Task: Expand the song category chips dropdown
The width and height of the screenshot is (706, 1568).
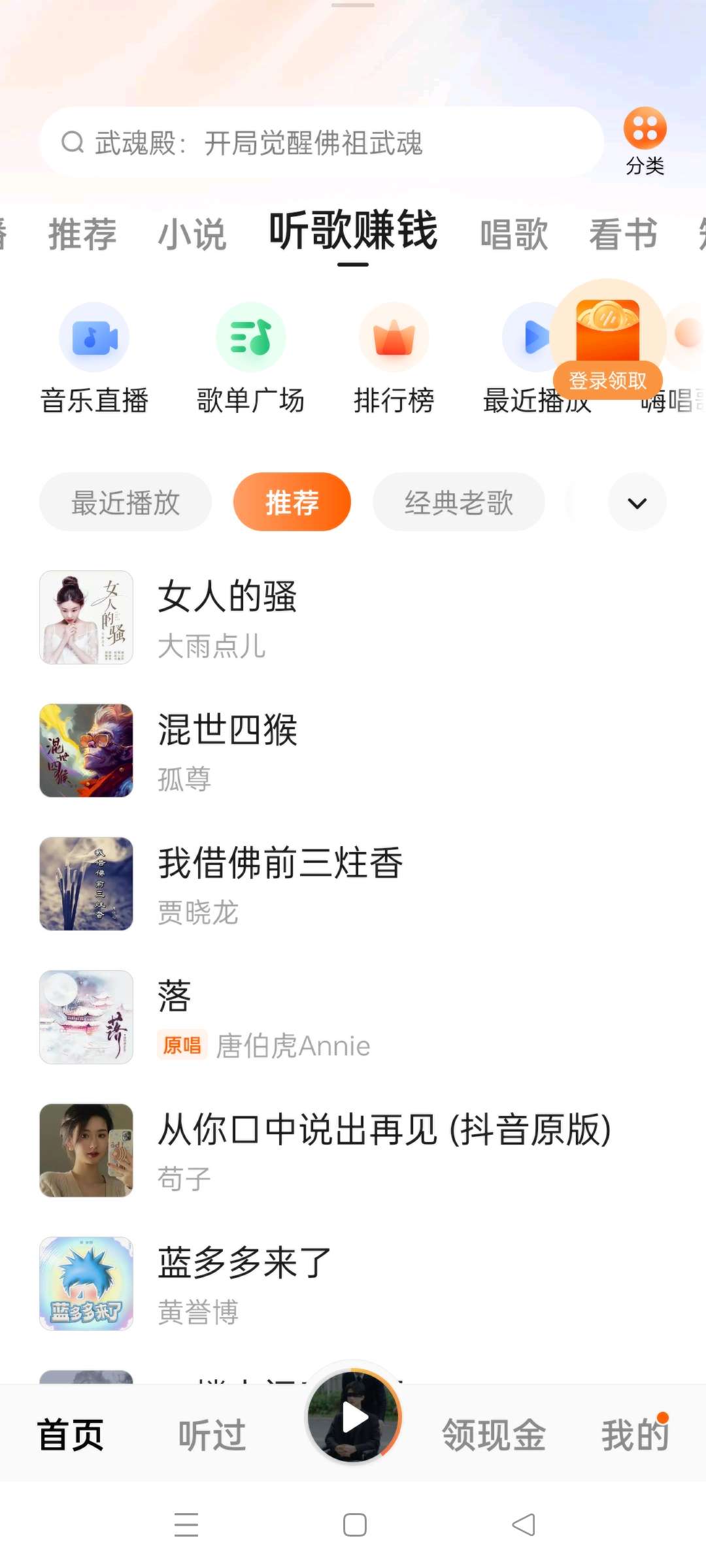Action: tap(637, 502)
